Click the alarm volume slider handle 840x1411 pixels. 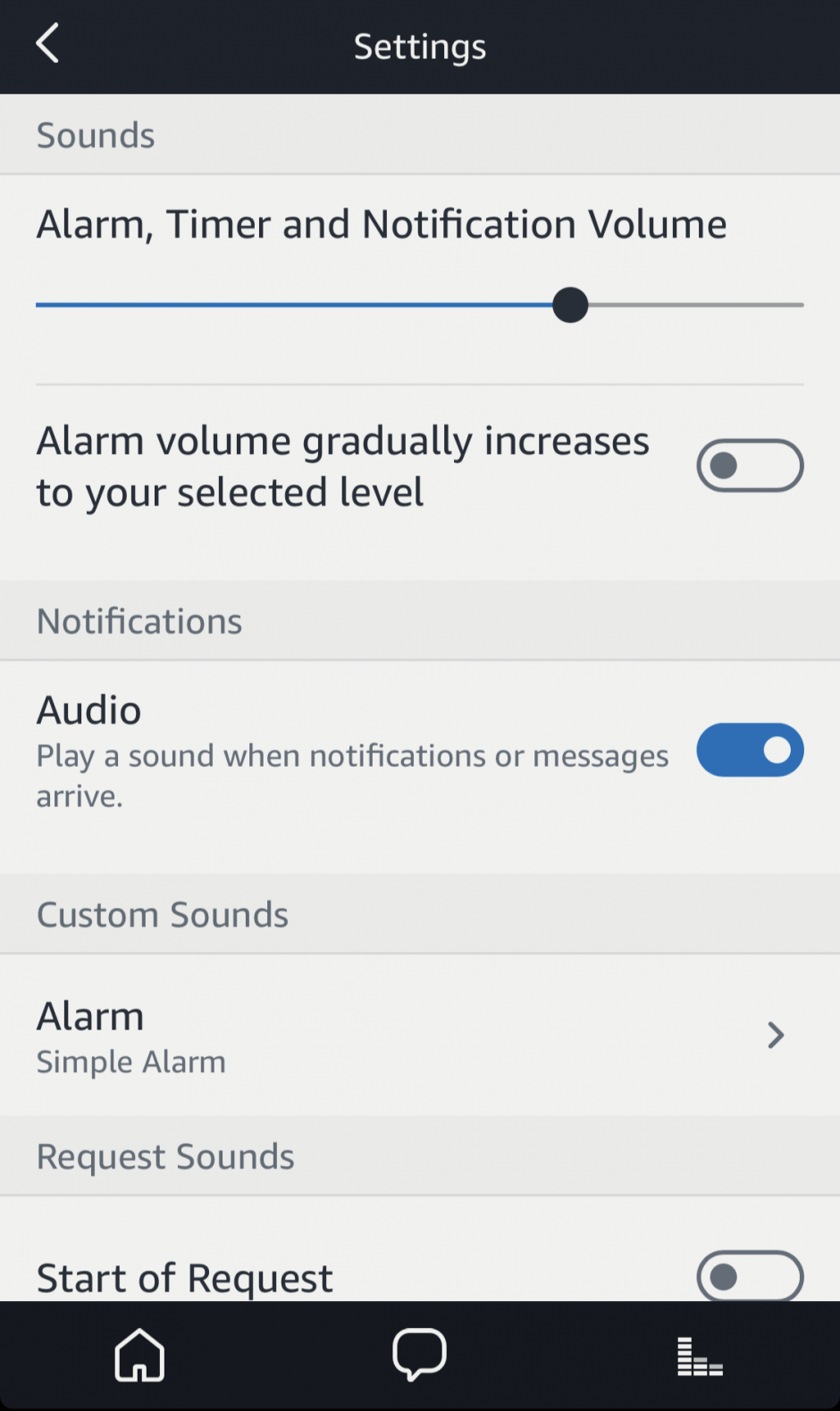pos(570,305)
